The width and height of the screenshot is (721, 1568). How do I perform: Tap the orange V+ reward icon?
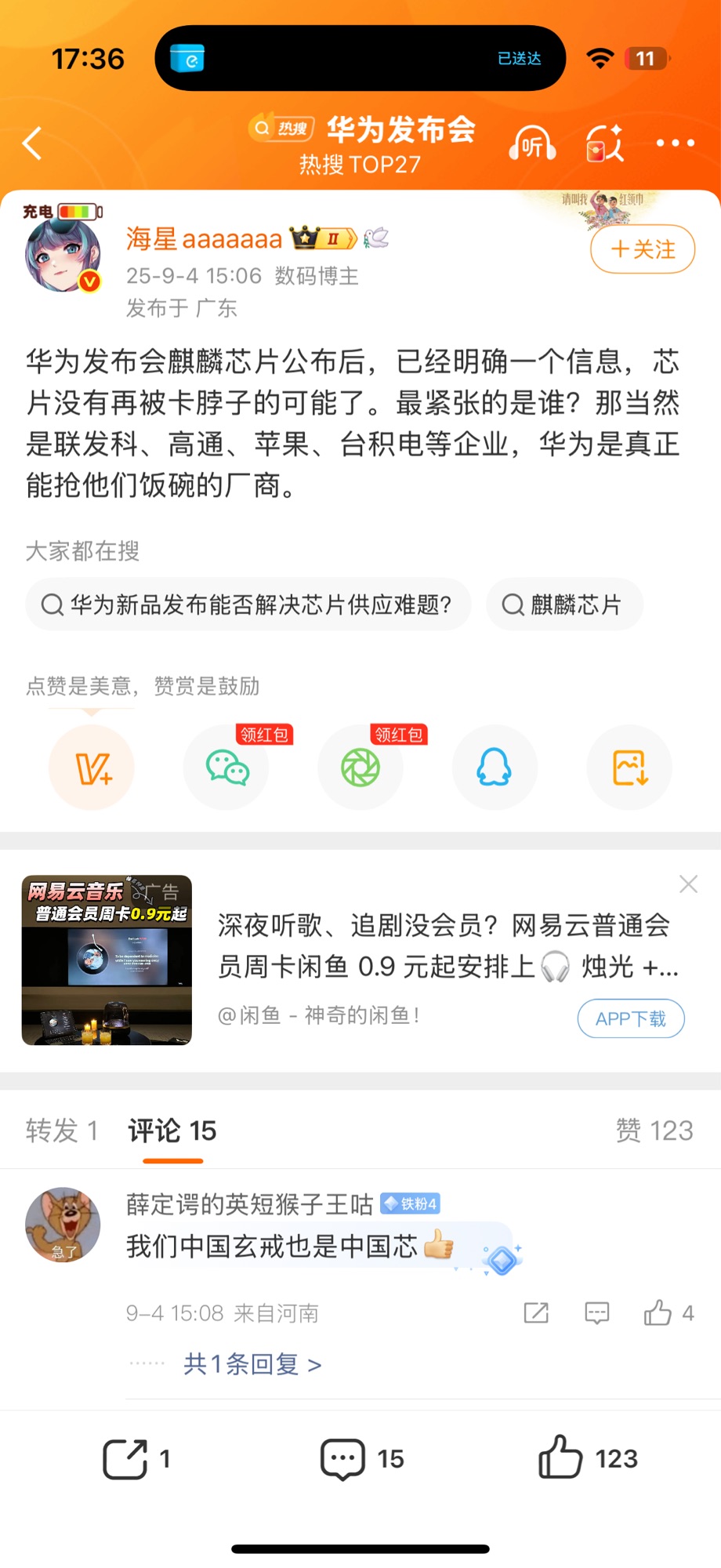92,768
